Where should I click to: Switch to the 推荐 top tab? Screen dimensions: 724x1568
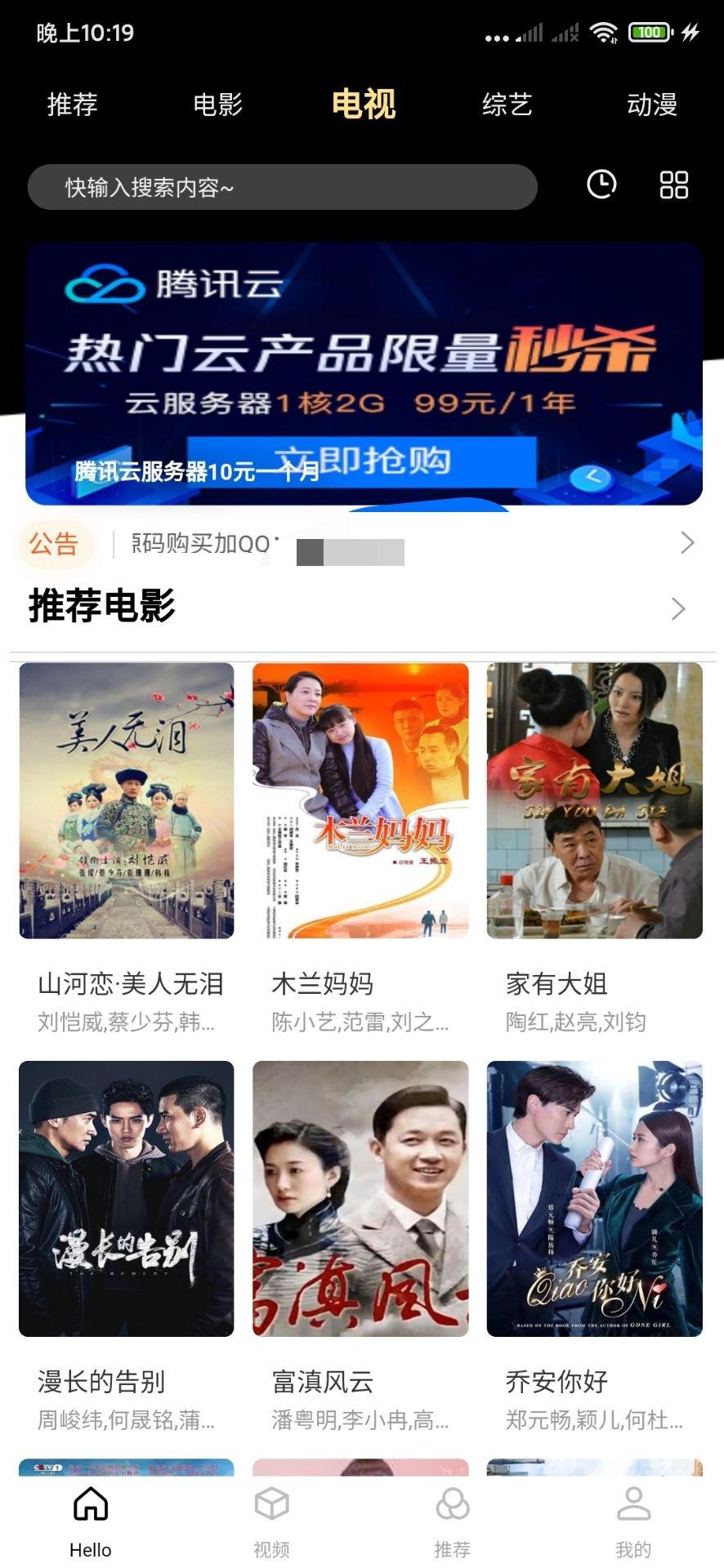(72, 105)
